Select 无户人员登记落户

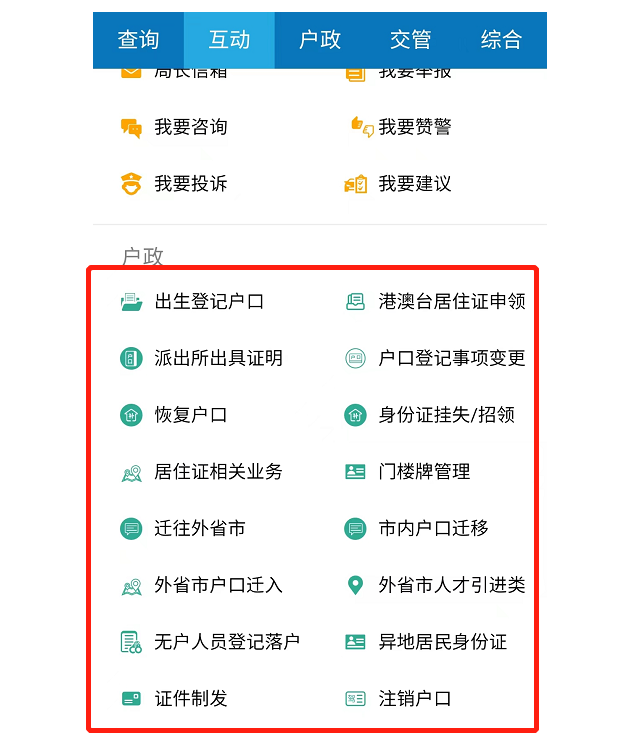pyautogui.click(x=226, y=642)
